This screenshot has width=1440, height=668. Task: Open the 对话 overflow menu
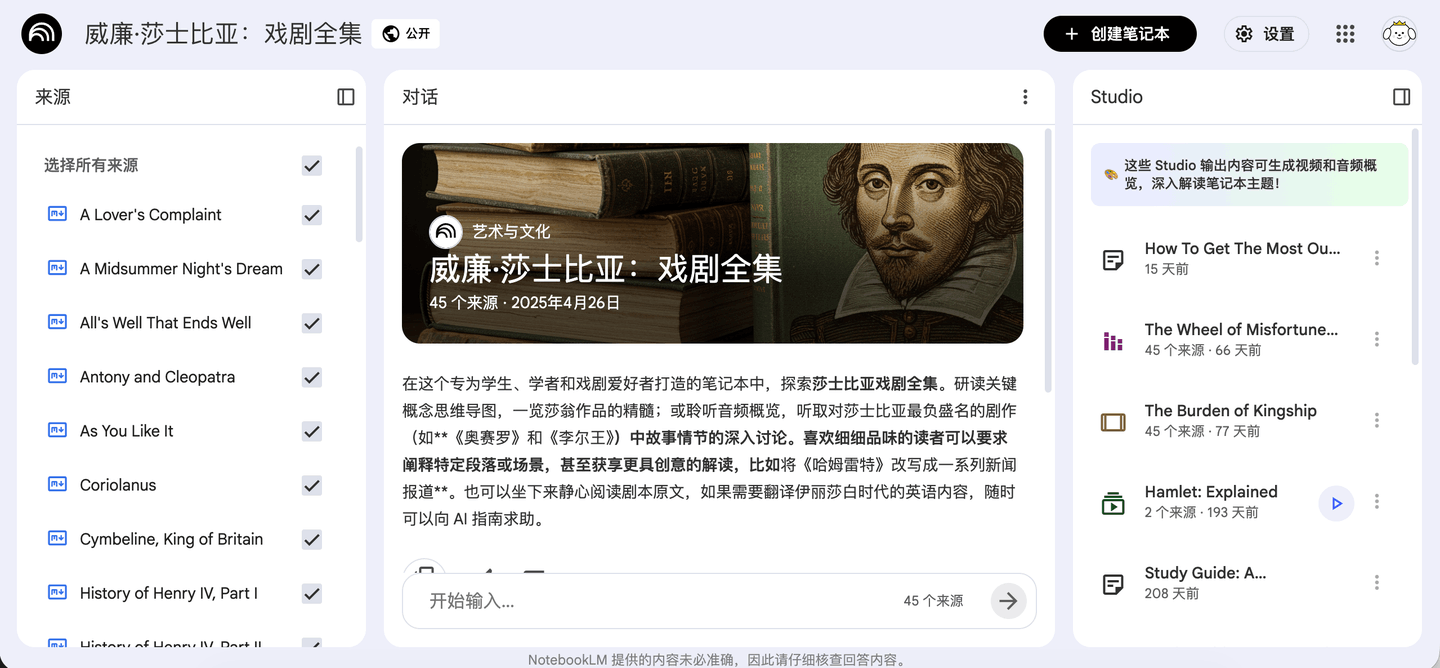pos(1025,97)
